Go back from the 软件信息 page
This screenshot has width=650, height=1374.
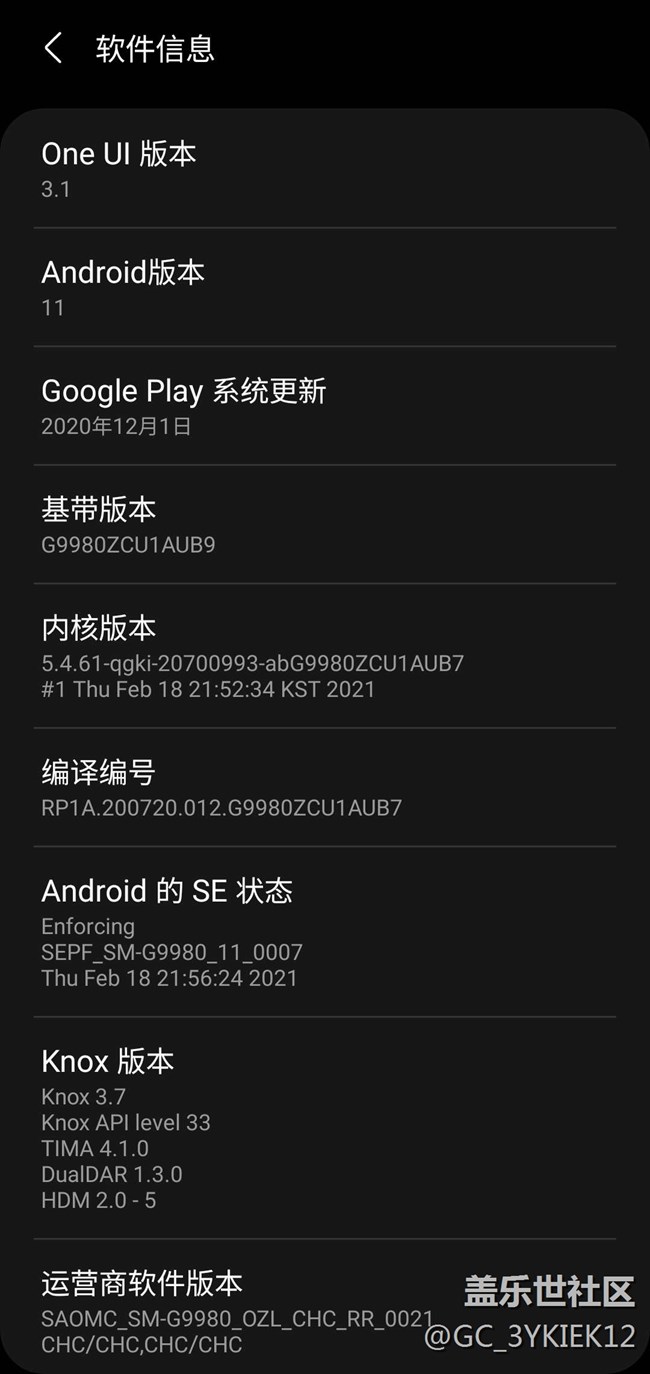54,48
